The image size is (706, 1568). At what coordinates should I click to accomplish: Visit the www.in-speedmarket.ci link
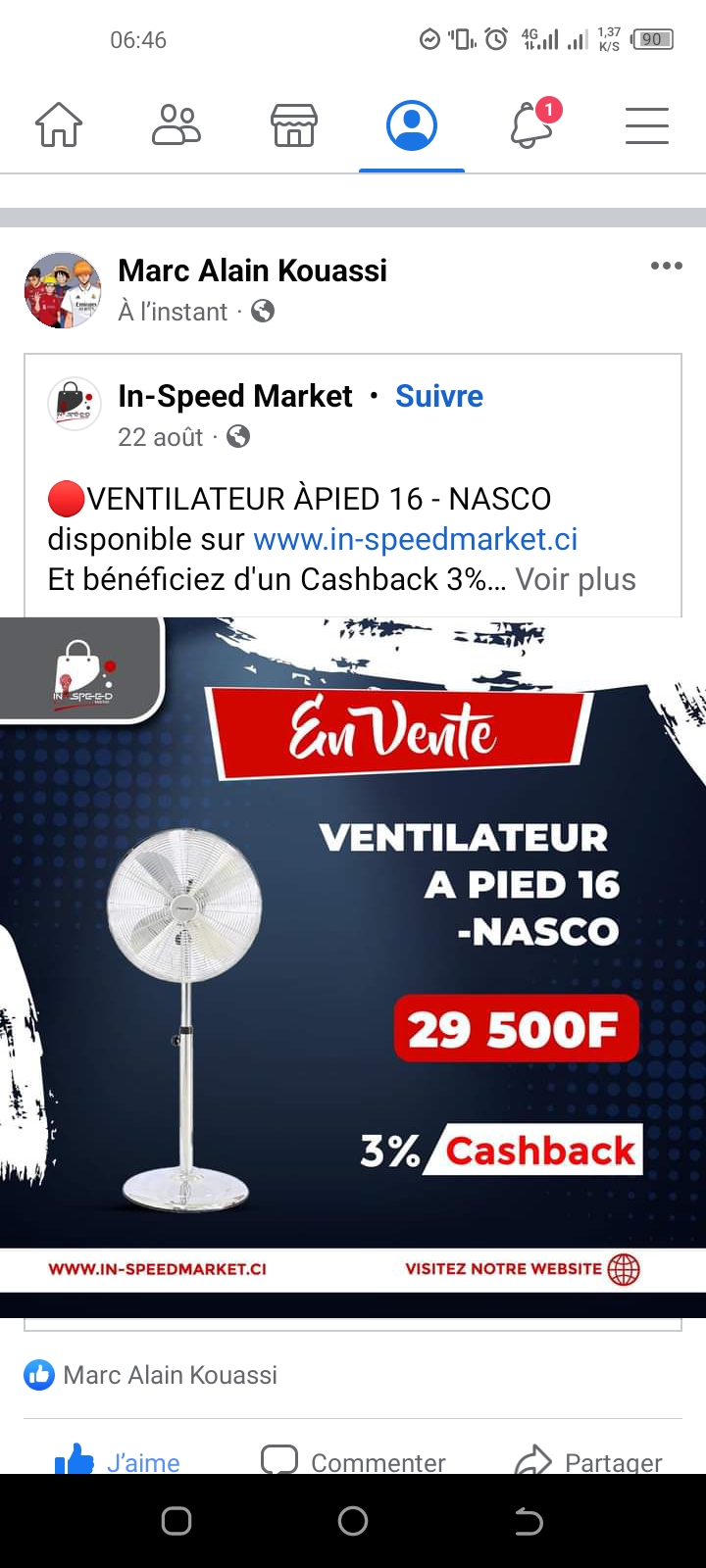[415, 539]
